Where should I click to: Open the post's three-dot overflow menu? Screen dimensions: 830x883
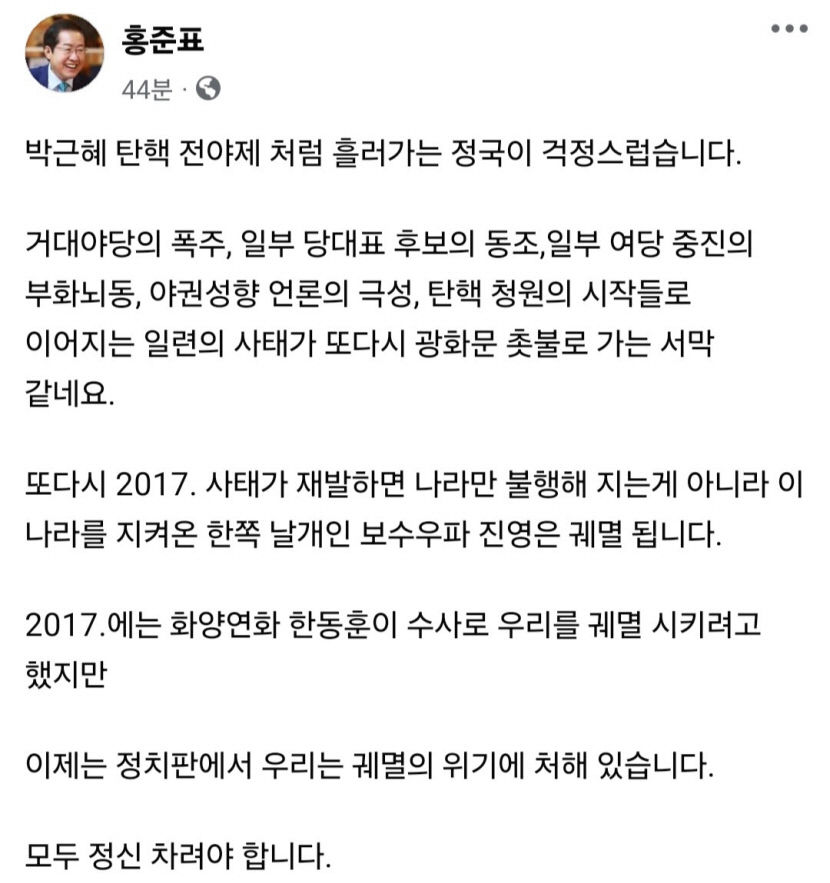[788, 29]
